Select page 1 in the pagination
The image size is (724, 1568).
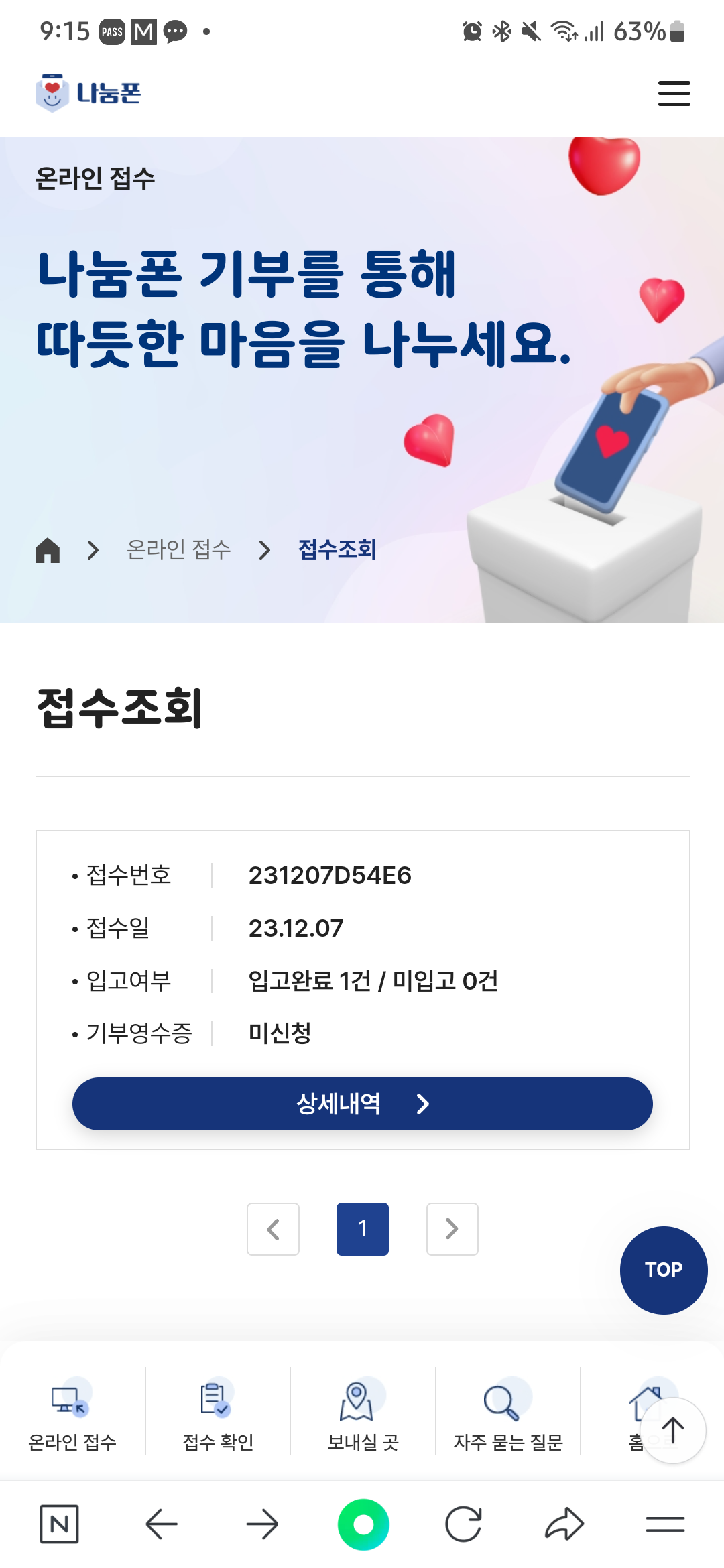coord(362,1229)
